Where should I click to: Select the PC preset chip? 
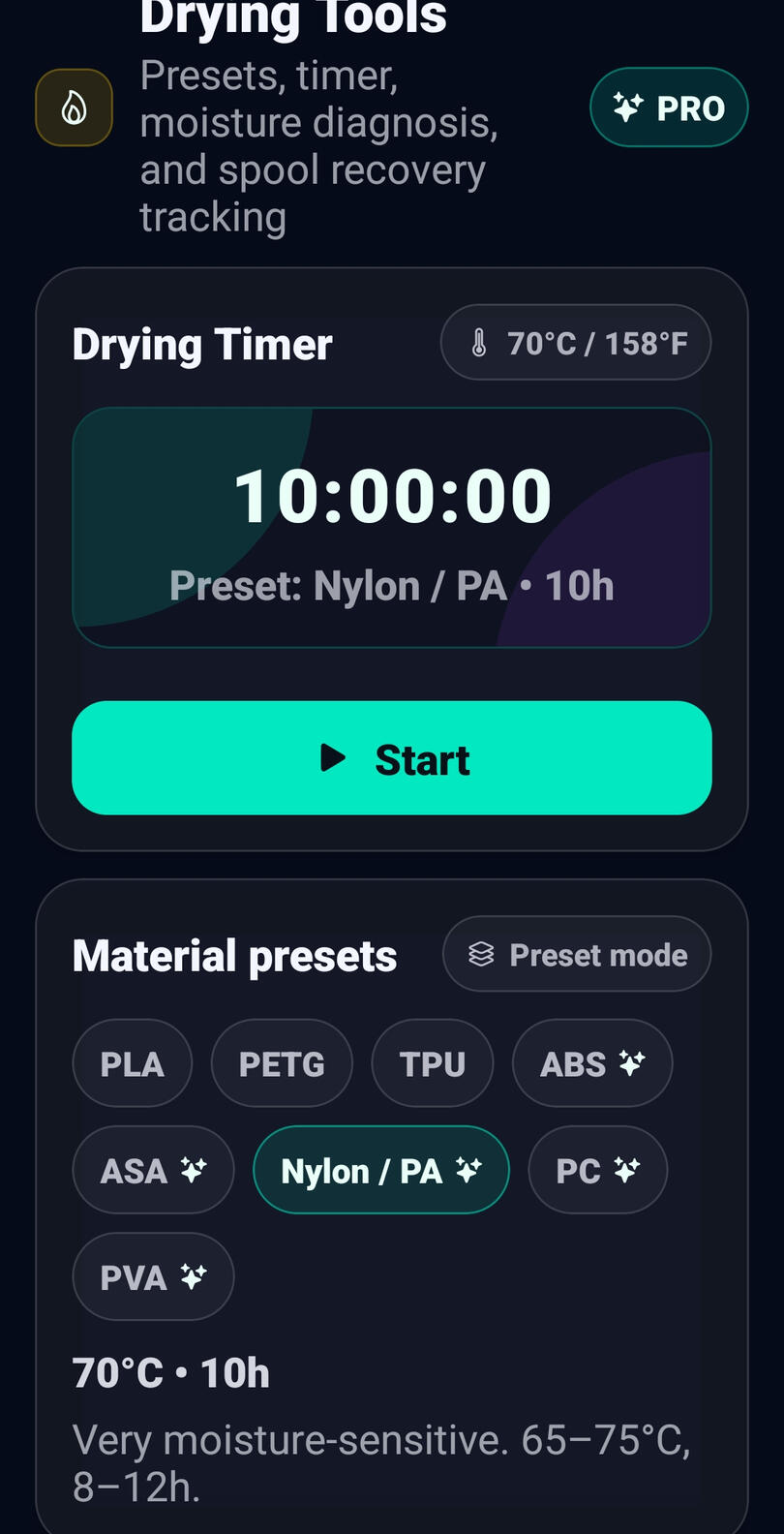click(597, 1170)
